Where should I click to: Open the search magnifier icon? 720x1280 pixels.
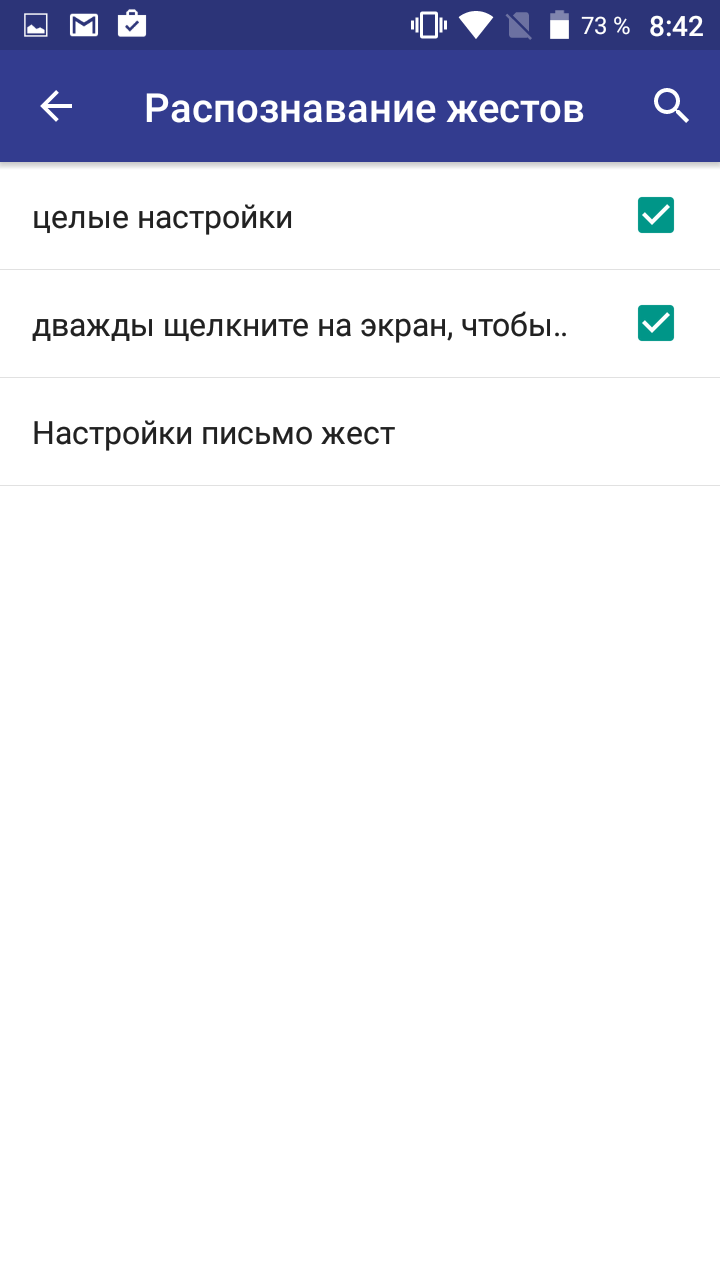pyautogui.click(x=672, y=106)
